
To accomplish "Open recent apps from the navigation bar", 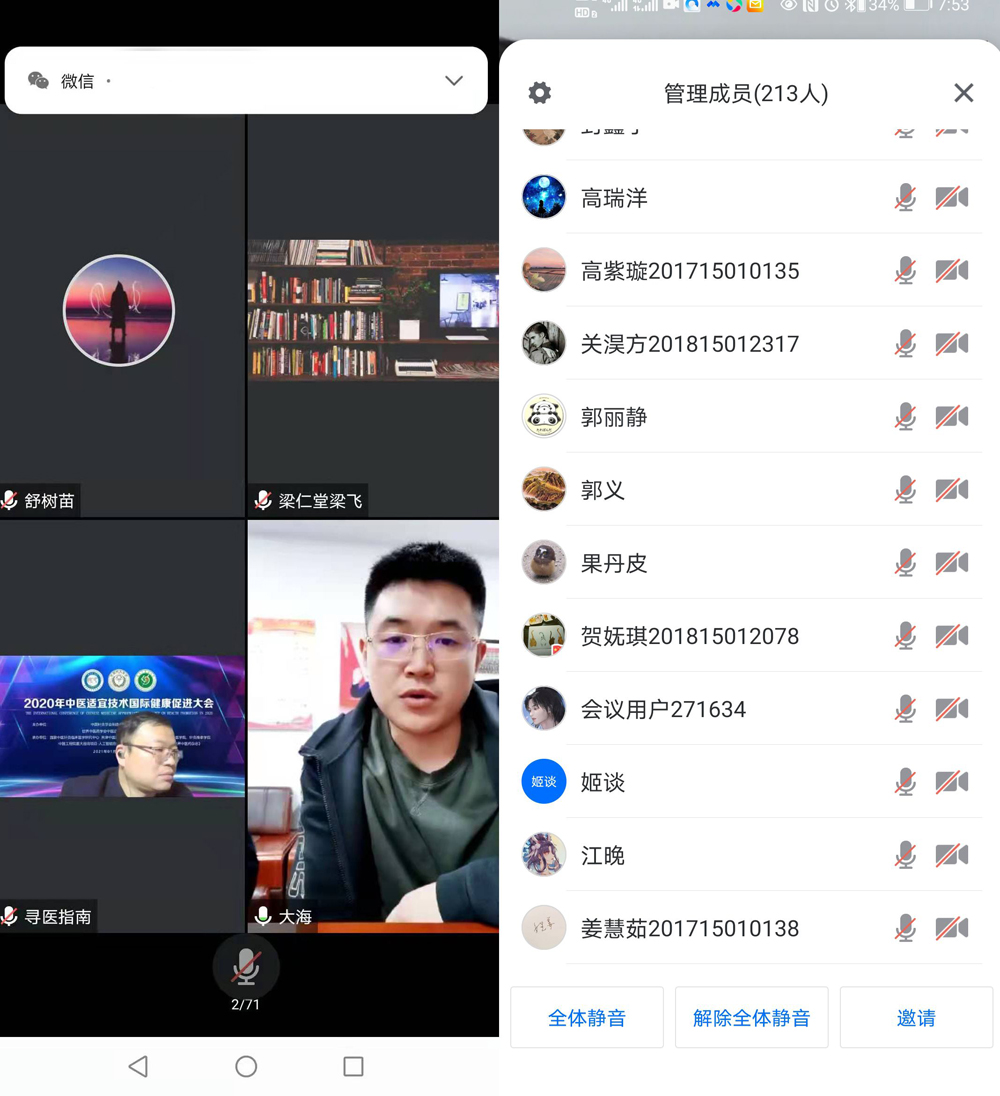I will tap(353, 1066).
